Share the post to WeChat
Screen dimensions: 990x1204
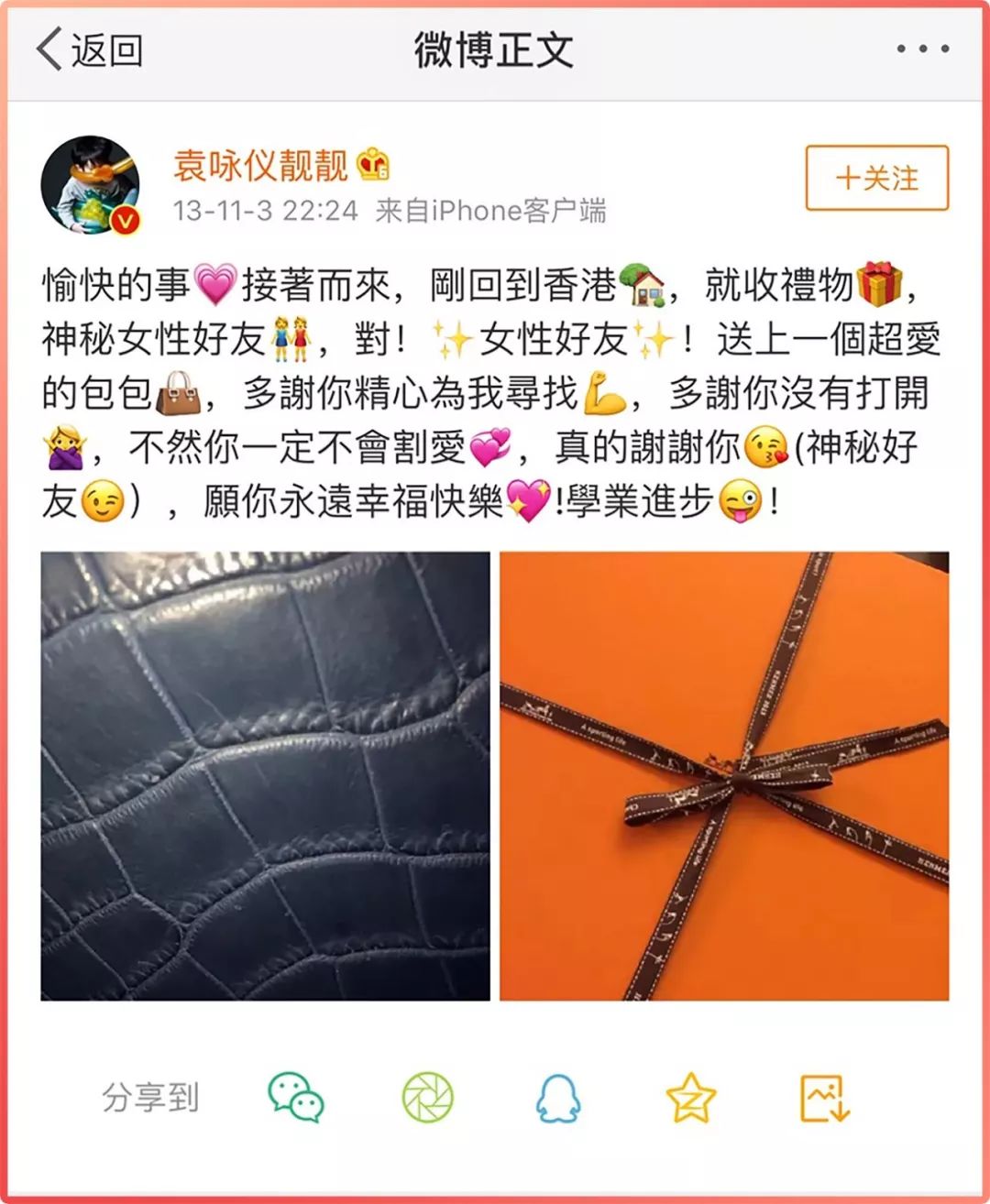[x=295, y=1097]
